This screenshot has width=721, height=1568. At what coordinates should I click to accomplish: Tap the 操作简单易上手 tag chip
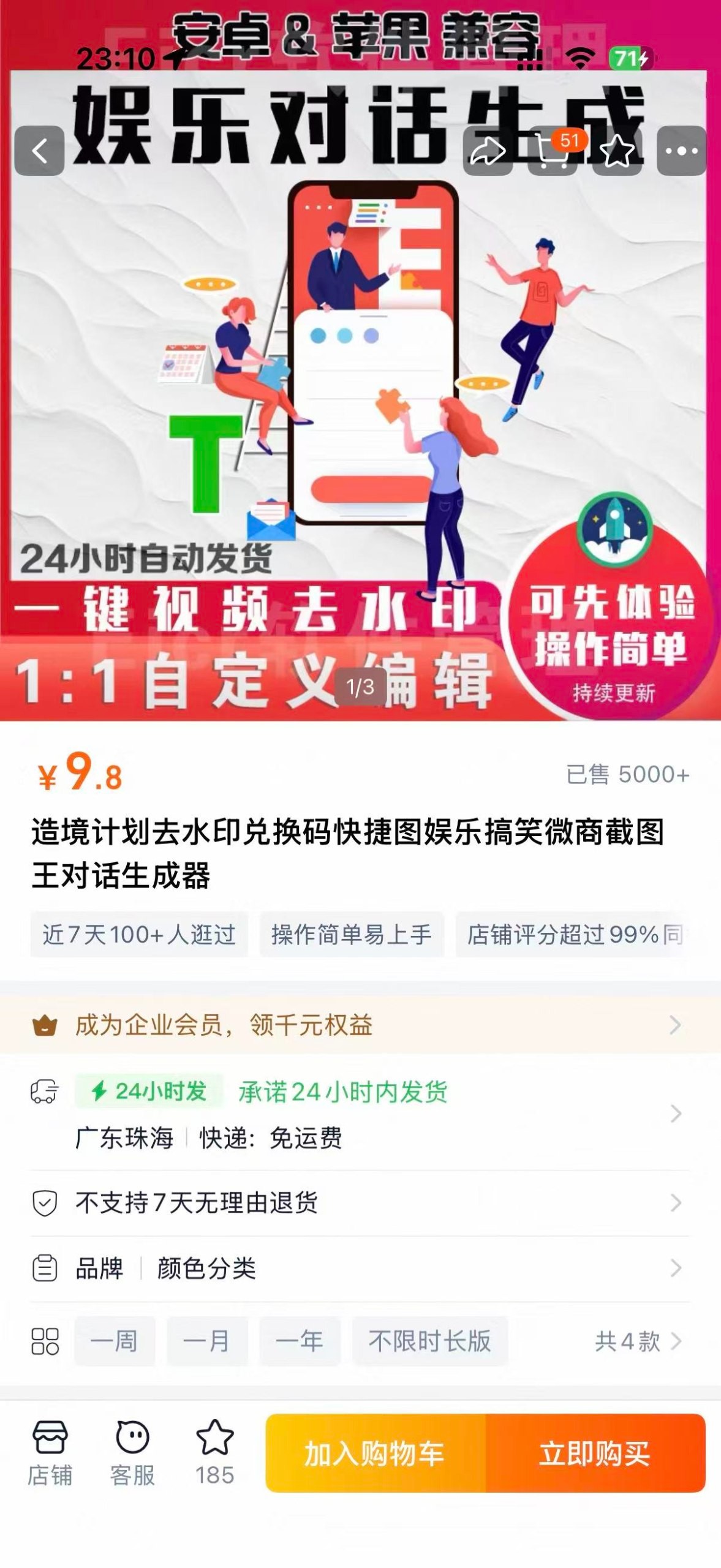(352, 935)
